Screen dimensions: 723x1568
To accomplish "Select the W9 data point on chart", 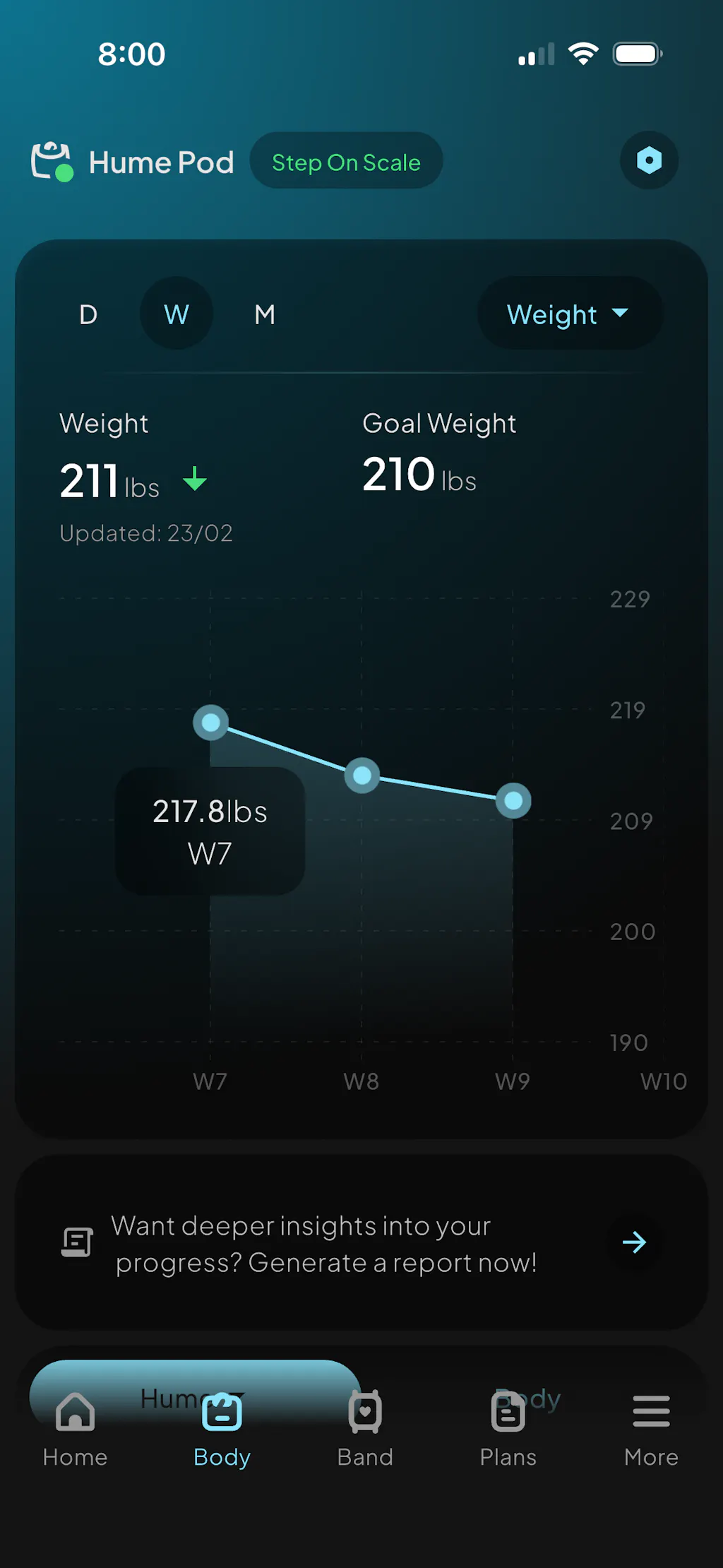I will point(513,801).
